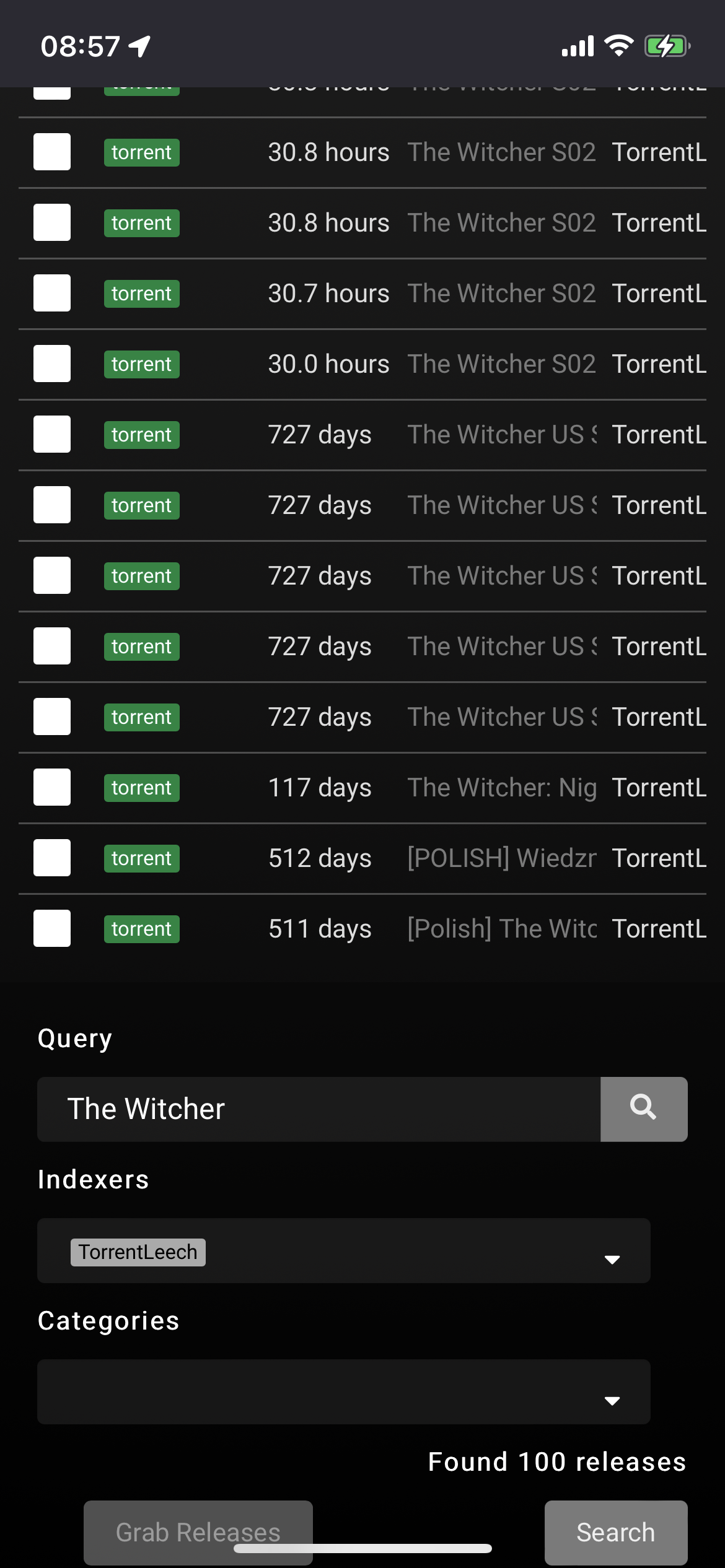
Task: Select the 30.0 hours release checkbox
Action: coord(52,364)
